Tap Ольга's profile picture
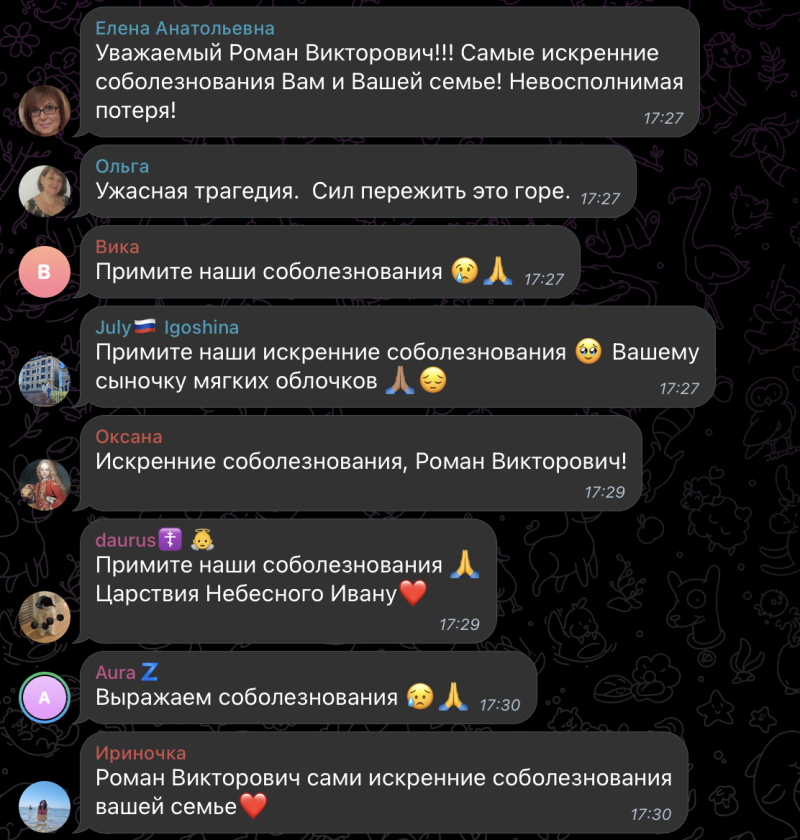 coord(45,191)
